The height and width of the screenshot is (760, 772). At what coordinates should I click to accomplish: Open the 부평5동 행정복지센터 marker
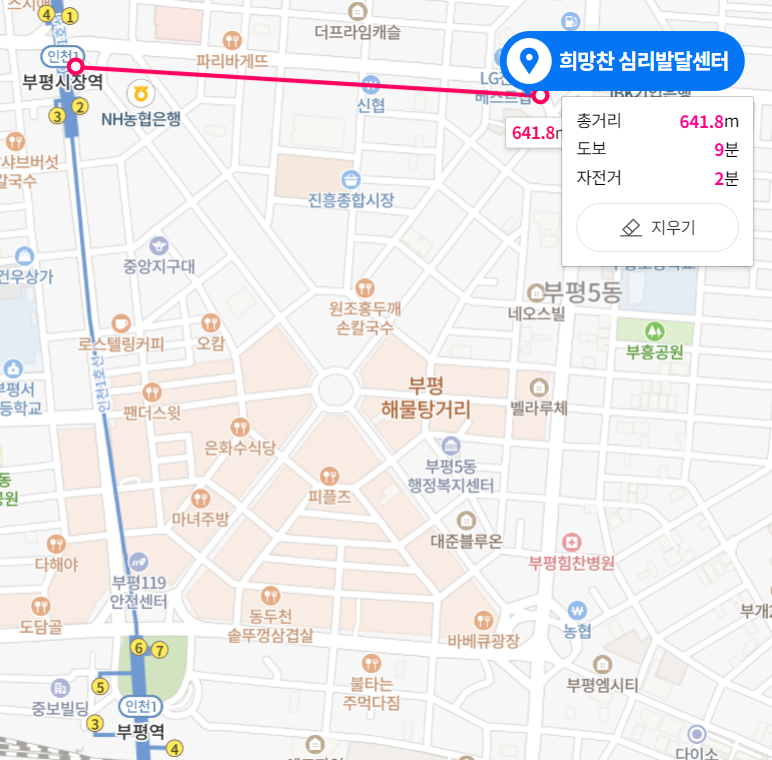pos(451,445)
